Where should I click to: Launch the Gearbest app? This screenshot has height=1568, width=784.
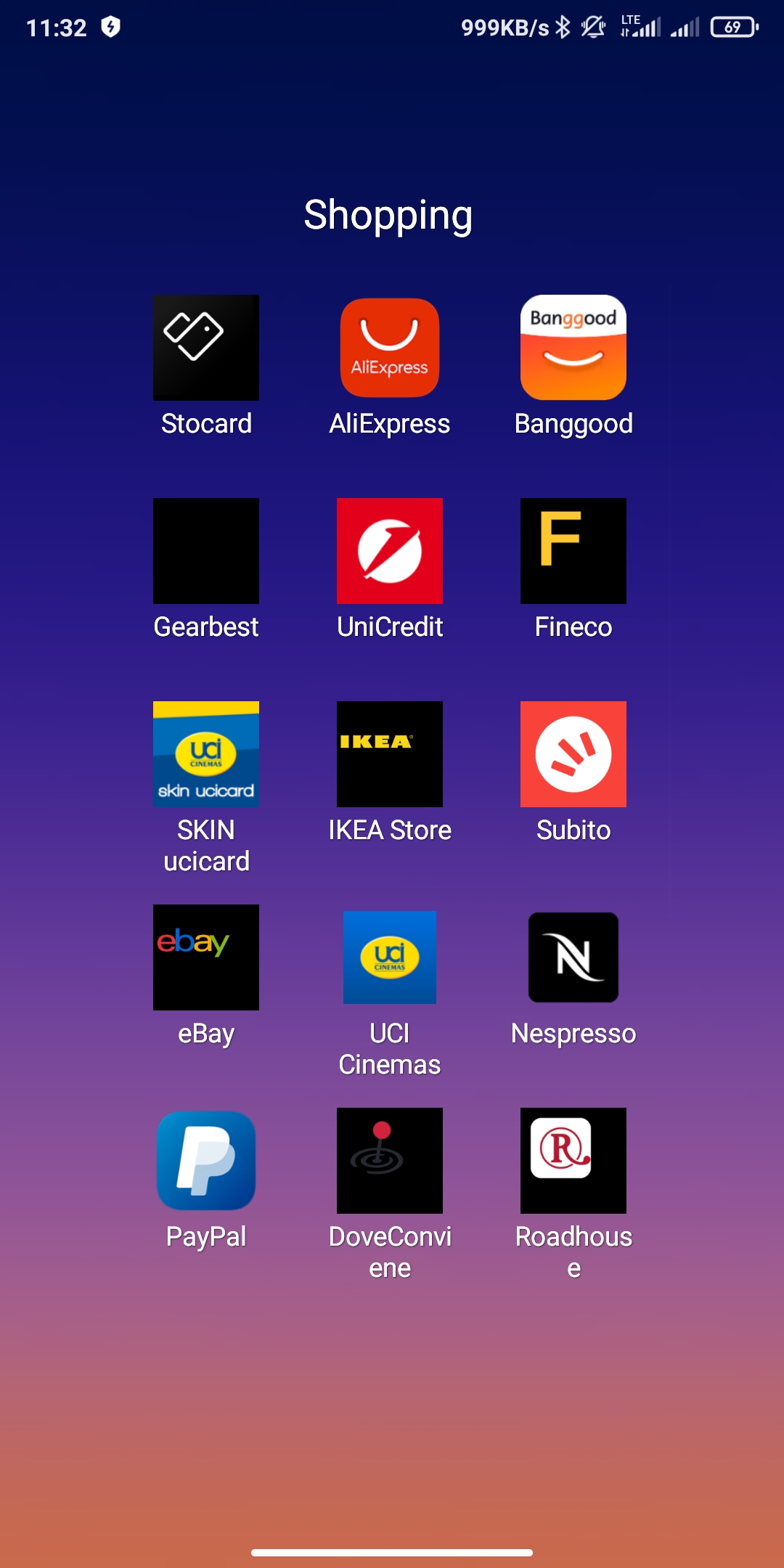pyautogui.click(x=206, y=551)
